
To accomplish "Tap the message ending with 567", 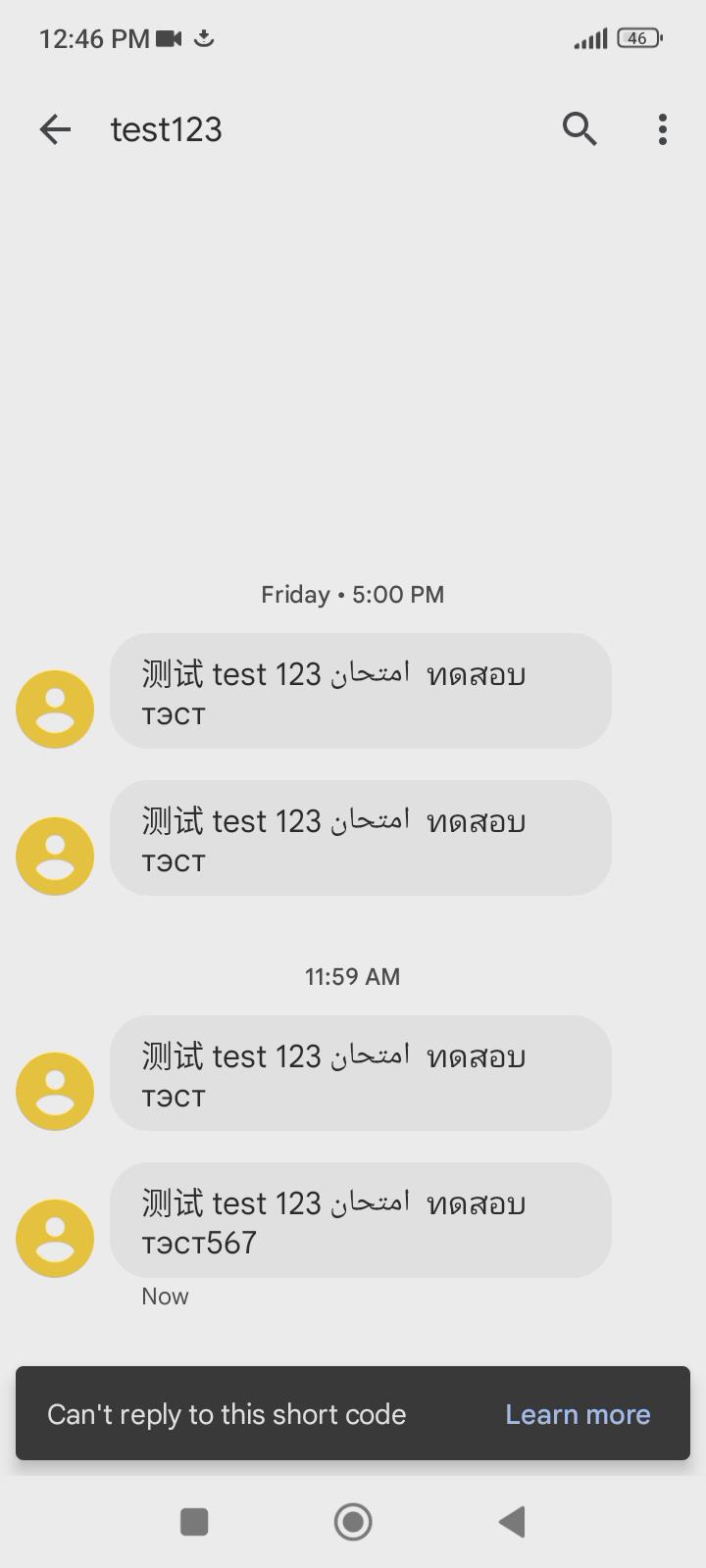I will pyautogui.click(x=360, y=1221).
